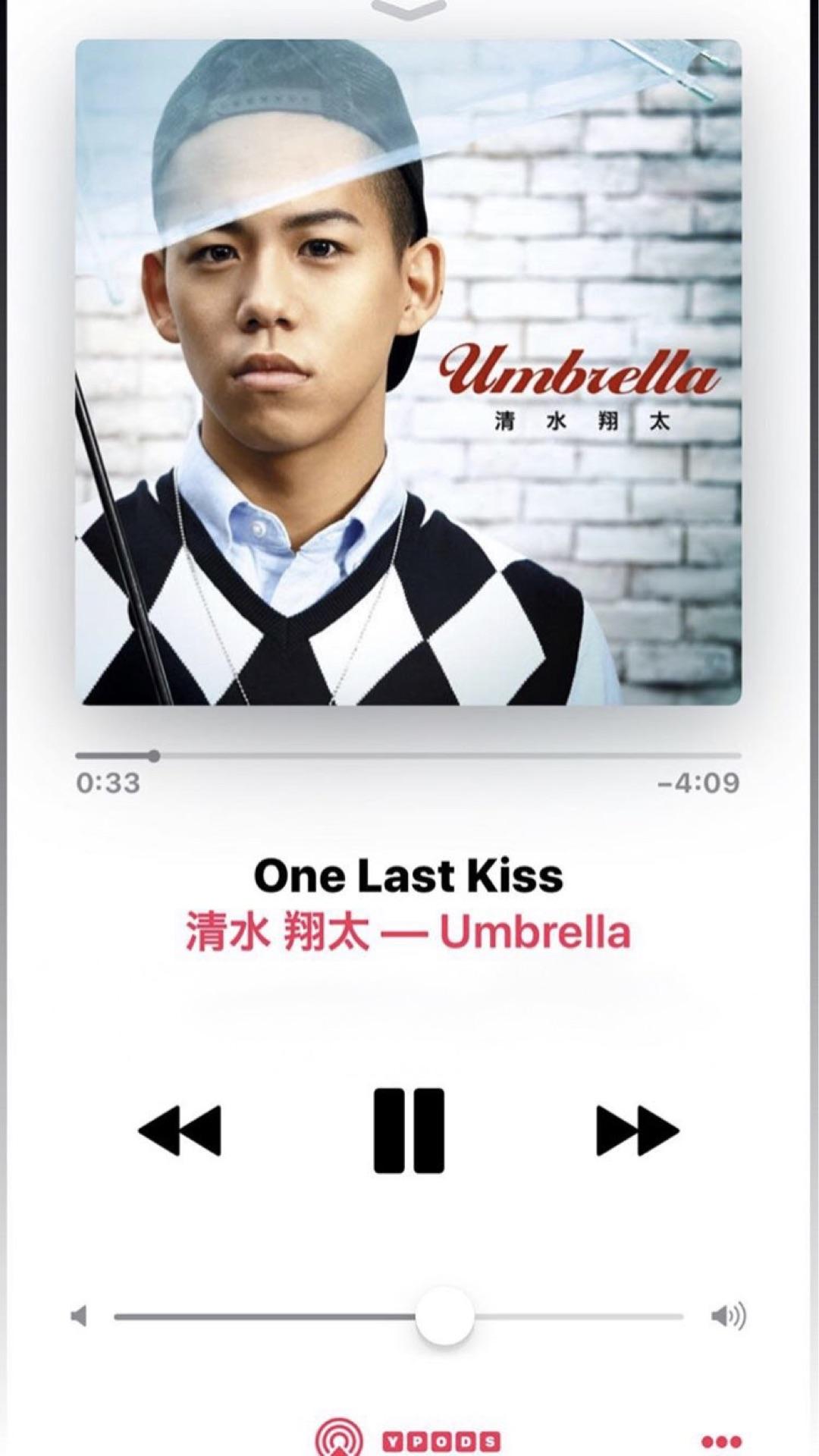Seek on the playback progress bar
This screenshot has width=819, height=1456.
tap(408, 755)
